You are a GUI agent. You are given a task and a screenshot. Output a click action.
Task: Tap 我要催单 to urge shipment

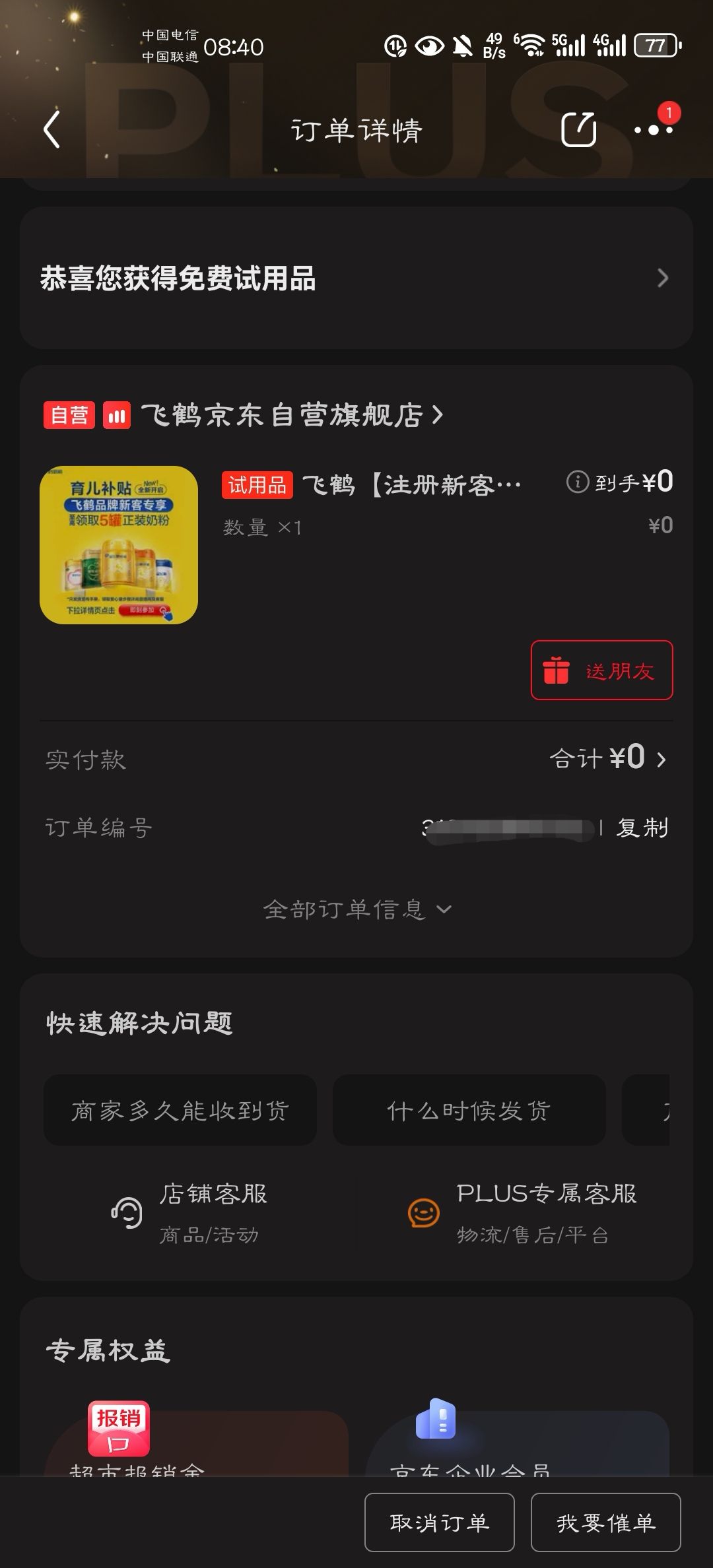pos(606,1522)
